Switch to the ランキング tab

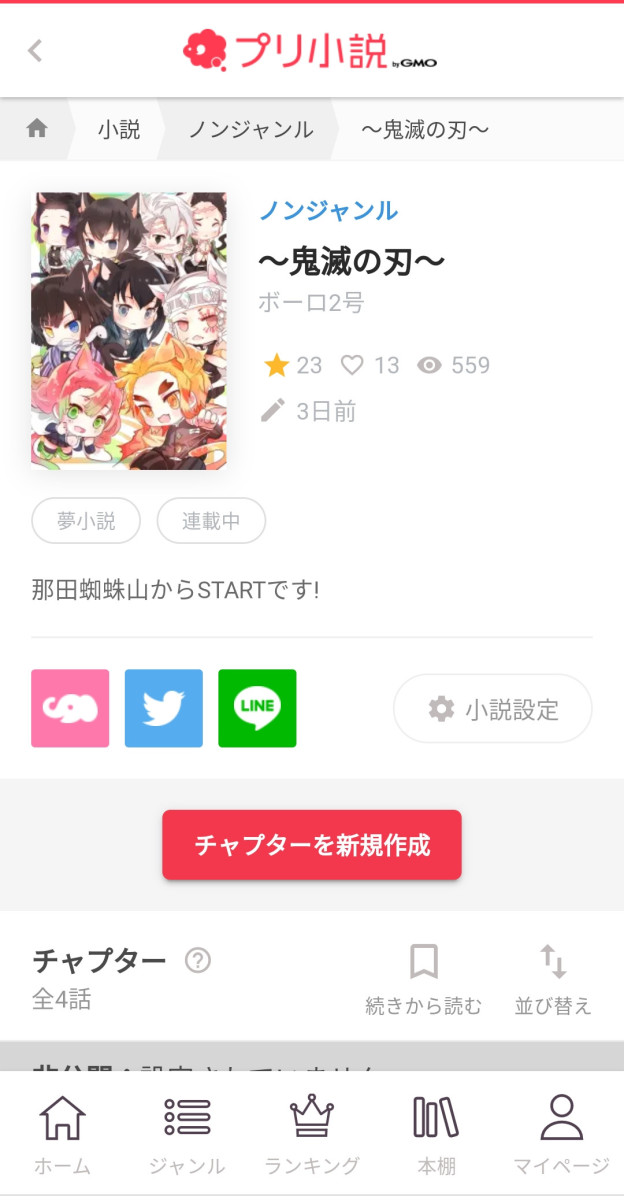pos(312,1135)
